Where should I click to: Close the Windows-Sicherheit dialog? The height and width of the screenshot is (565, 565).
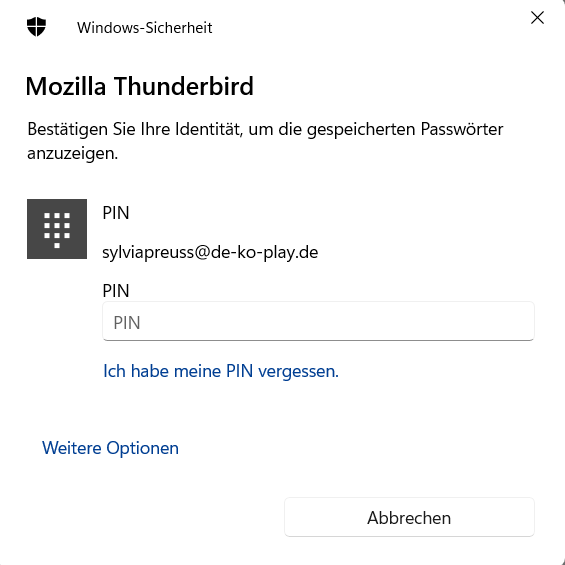pos(537,17)
